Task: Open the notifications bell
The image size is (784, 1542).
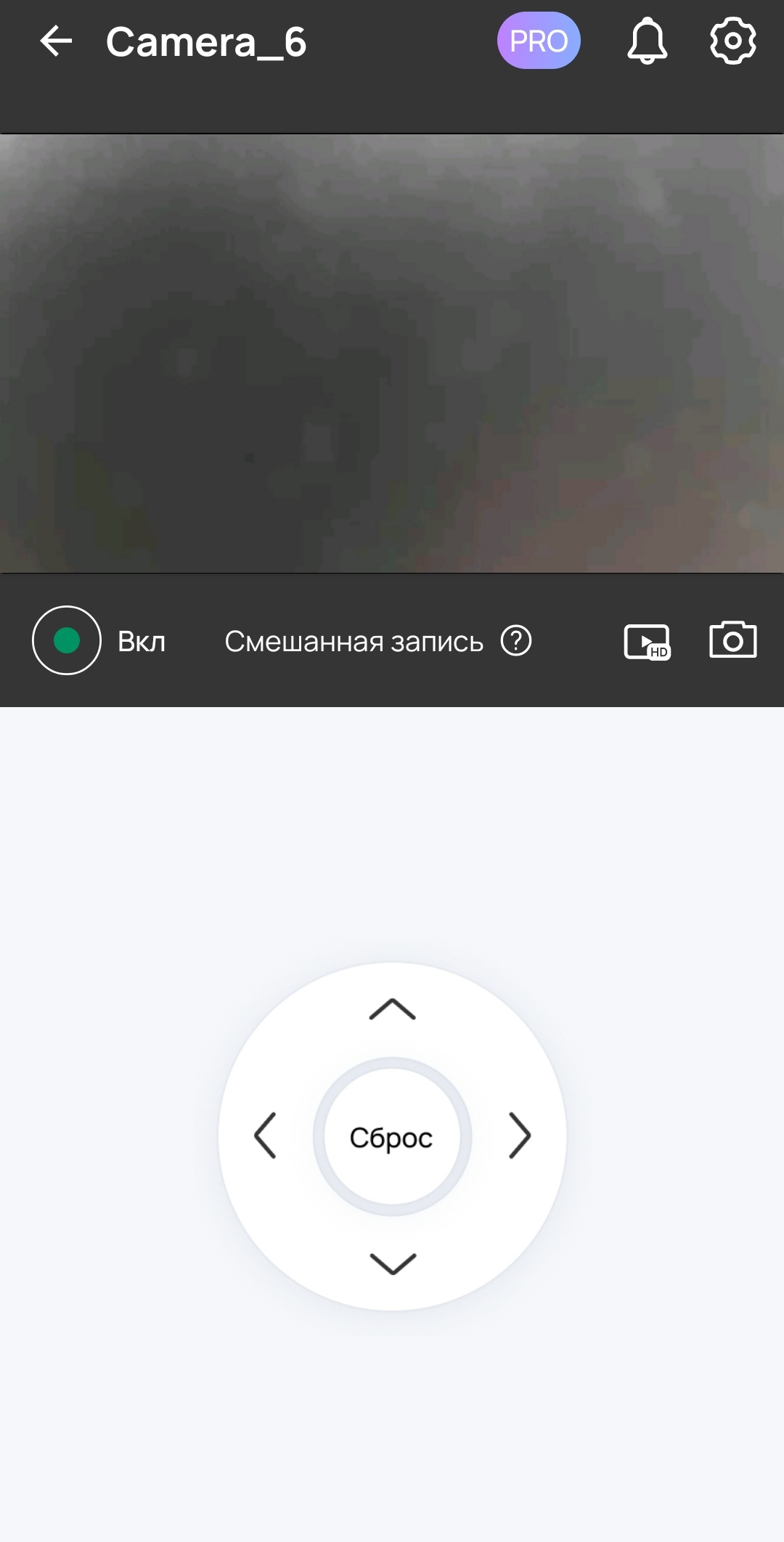Action: click(x=646, y=41)
